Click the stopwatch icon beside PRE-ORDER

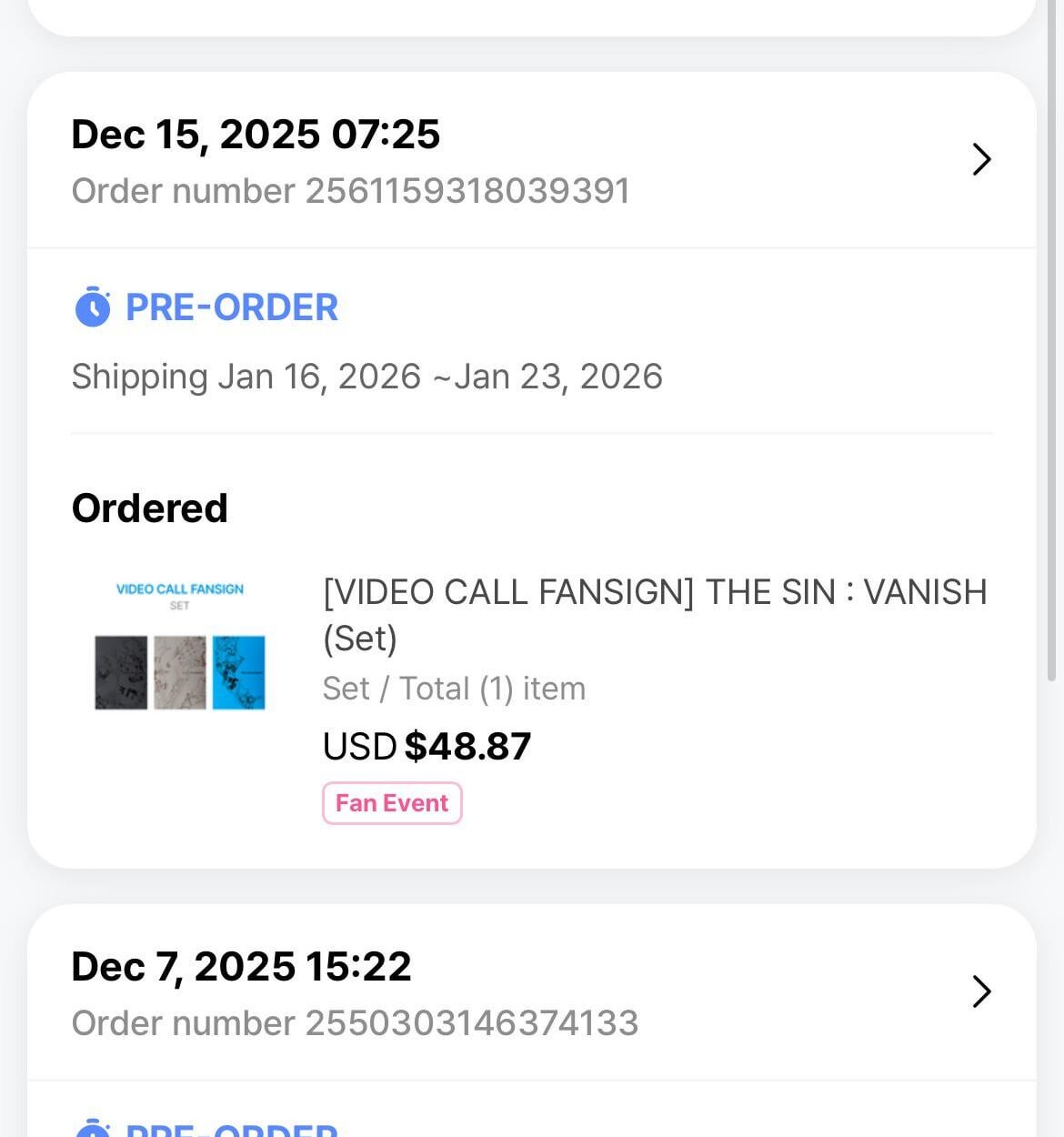[x=94, y=307]
